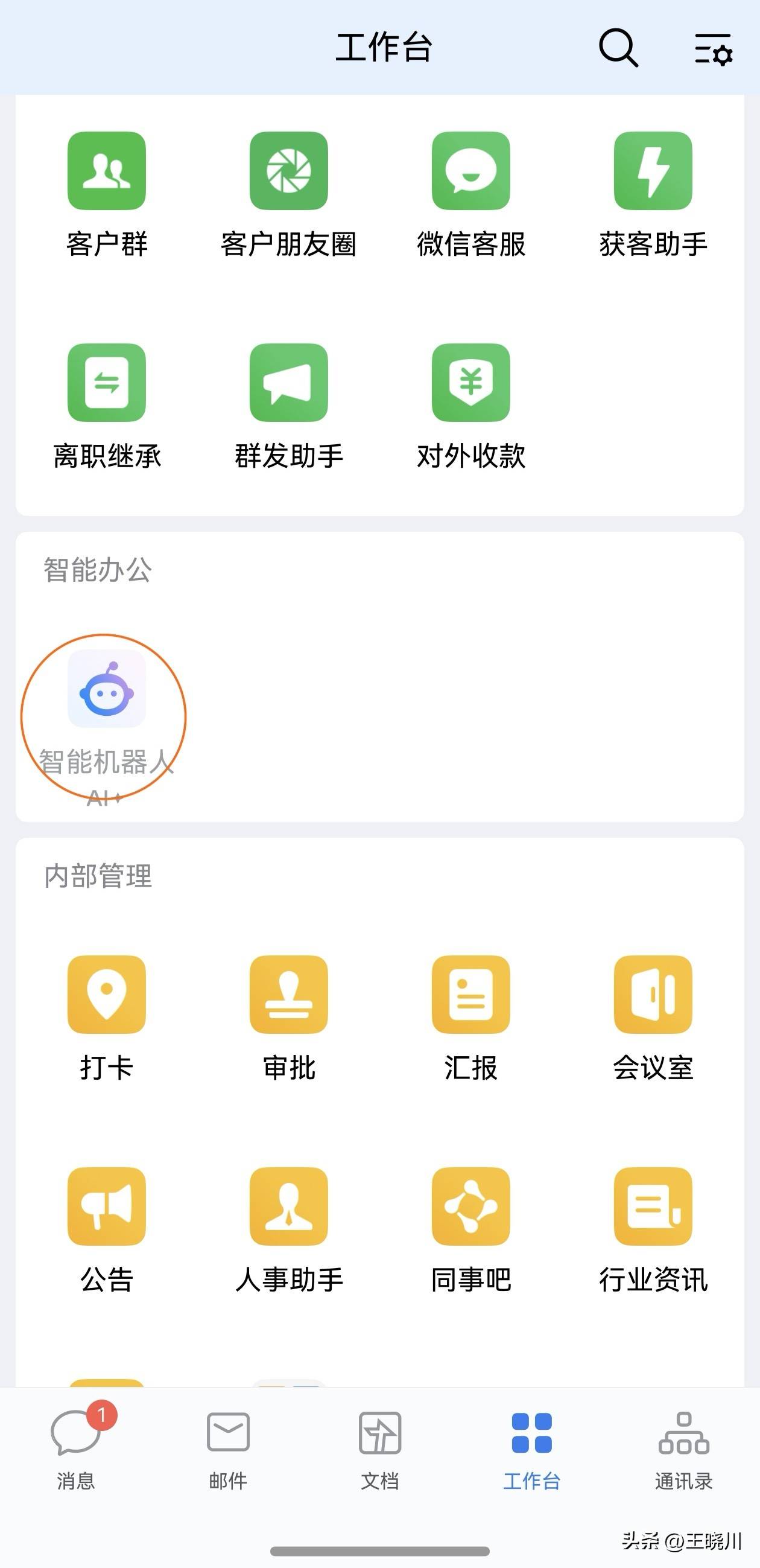Open the workbench settings list icon
Screen dimensions: 760x1568
(x=713, y=49)
